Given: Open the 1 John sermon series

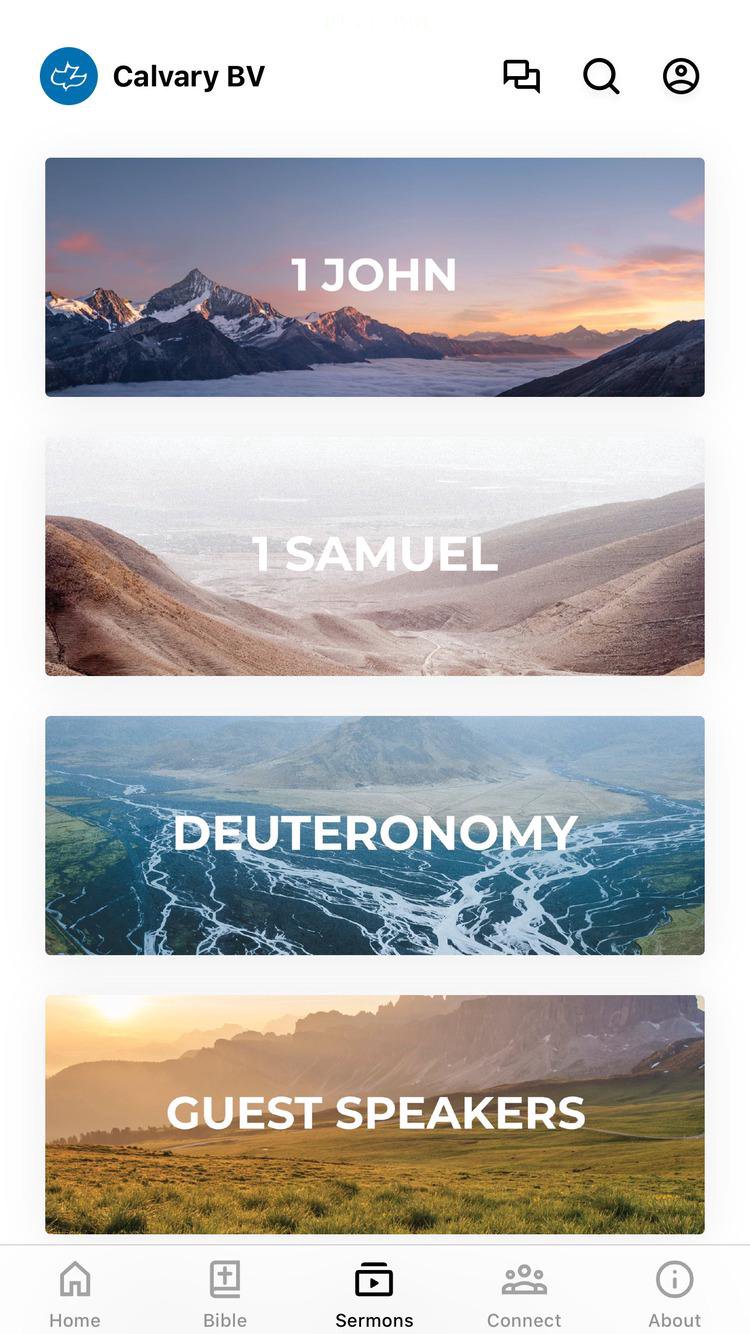Looking at the screenshot, I should (375, 277).
